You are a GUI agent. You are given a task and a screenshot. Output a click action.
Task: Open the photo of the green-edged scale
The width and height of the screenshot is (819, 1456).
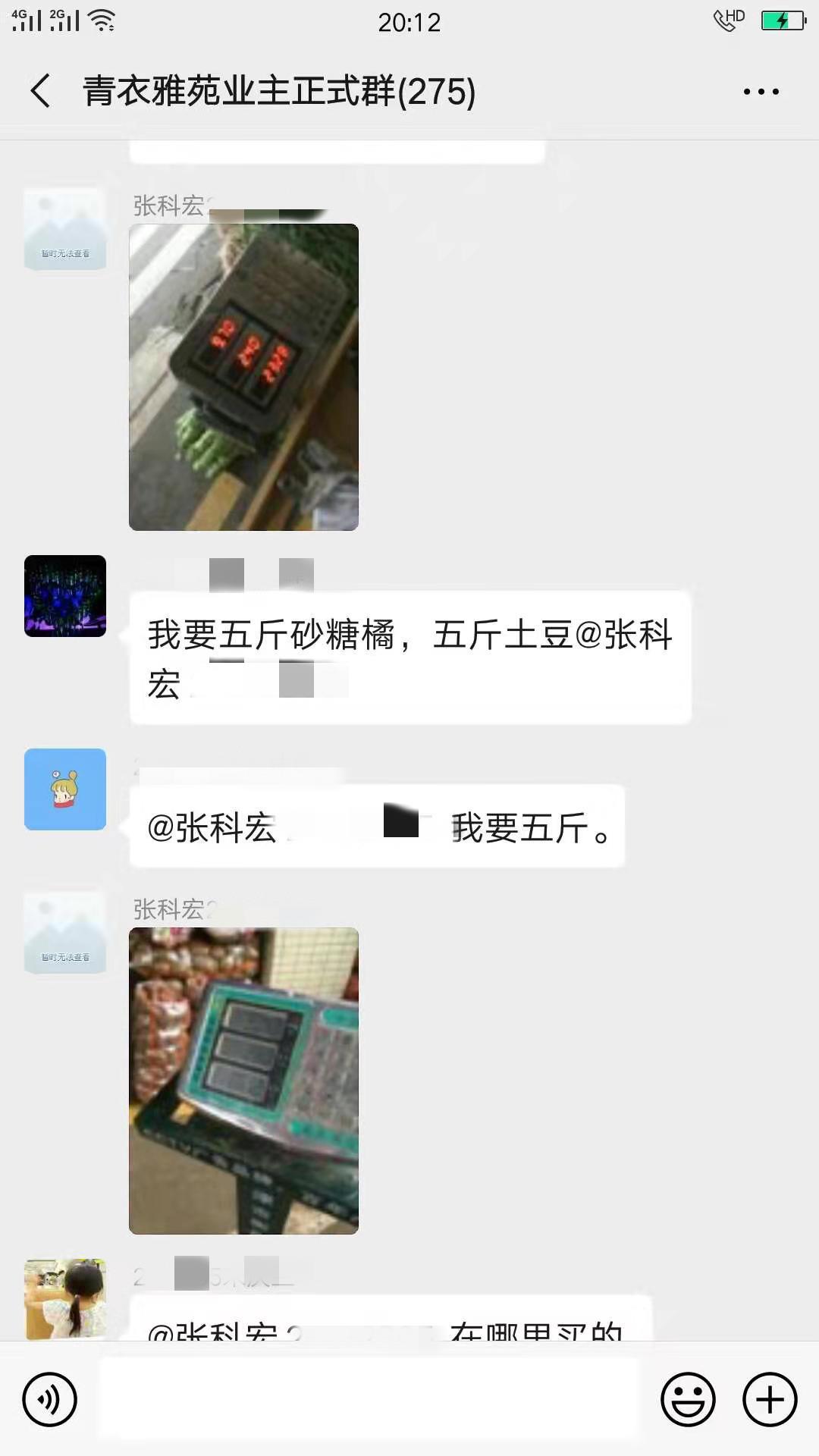pos(243,1081)
